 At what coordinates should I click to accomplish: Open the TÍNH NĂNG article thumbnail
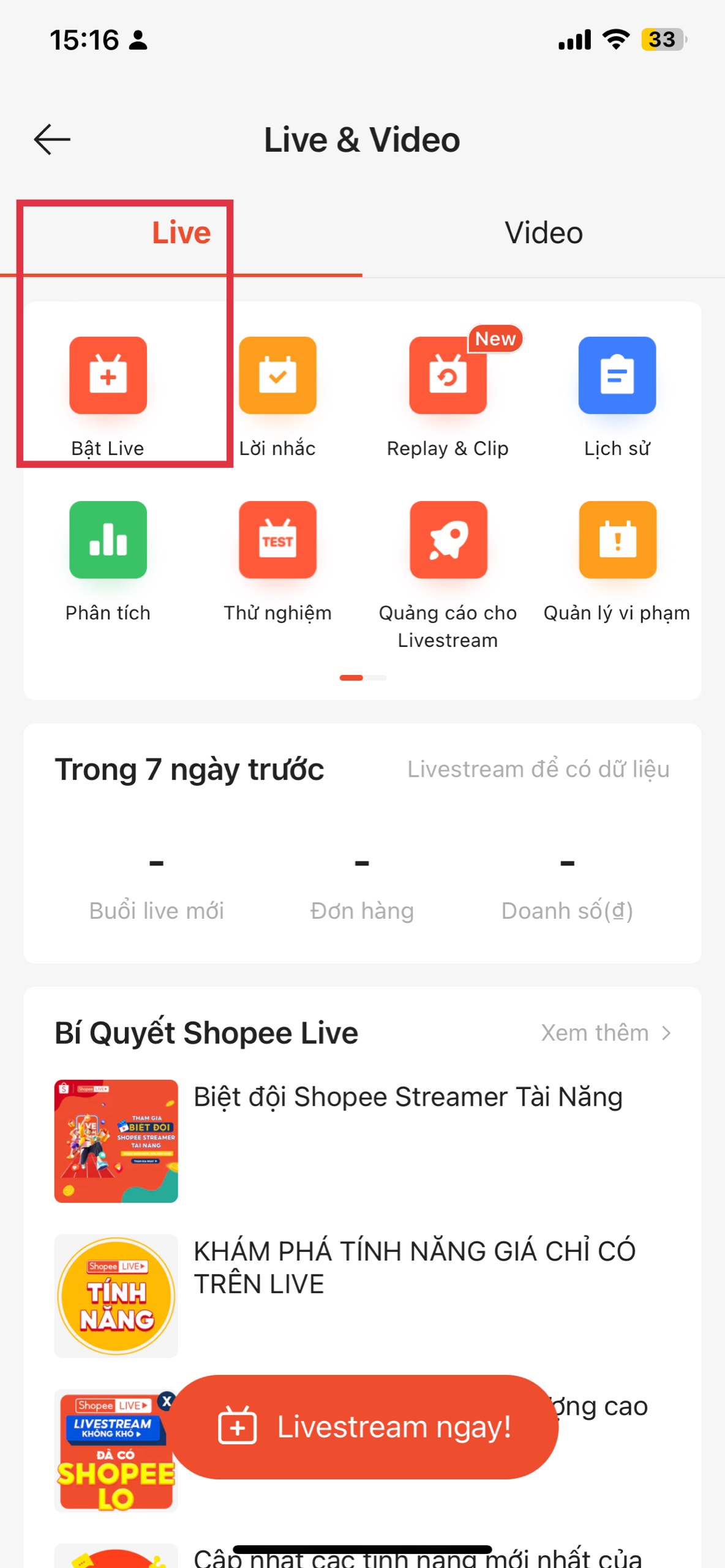tap(116, 1296)
